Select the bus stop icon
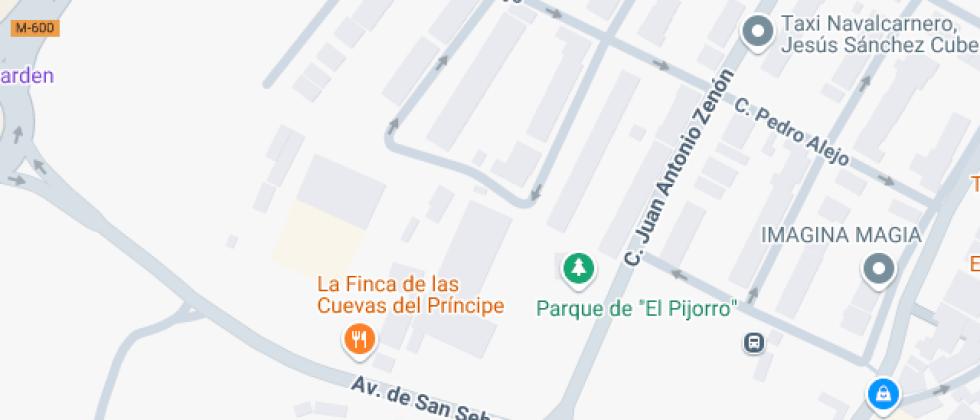980x420 pixels. pyautogui.click(x=752, y=343)
